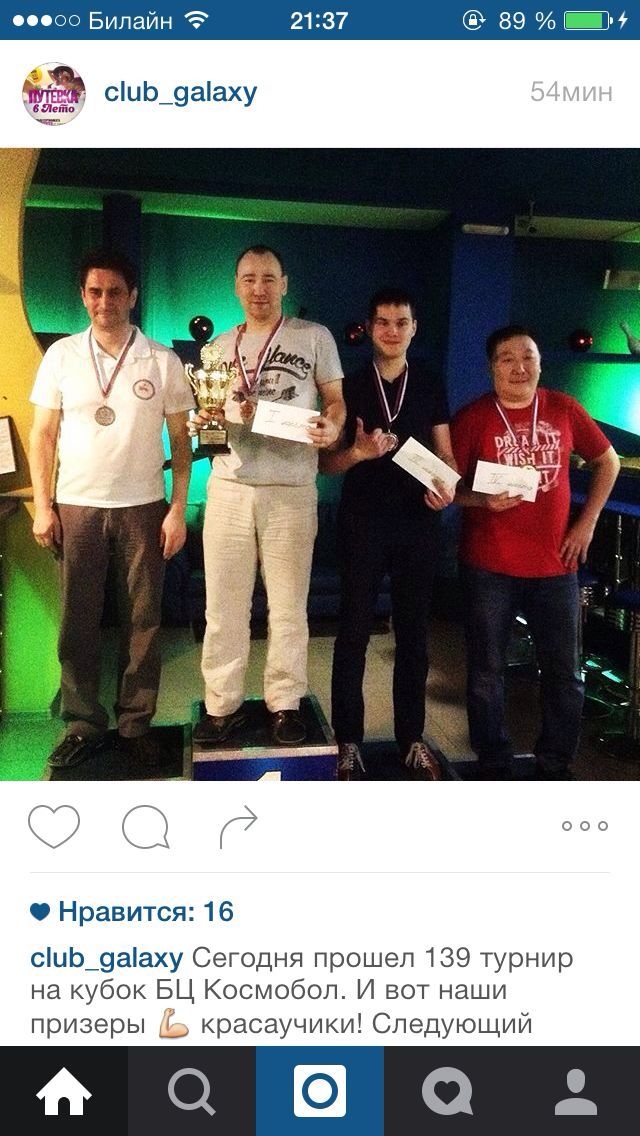Image resolution: width=640 pixels, height=1136 pixels.
Task: Switch to the Search tab
Action: click(x=192, y=1091)
